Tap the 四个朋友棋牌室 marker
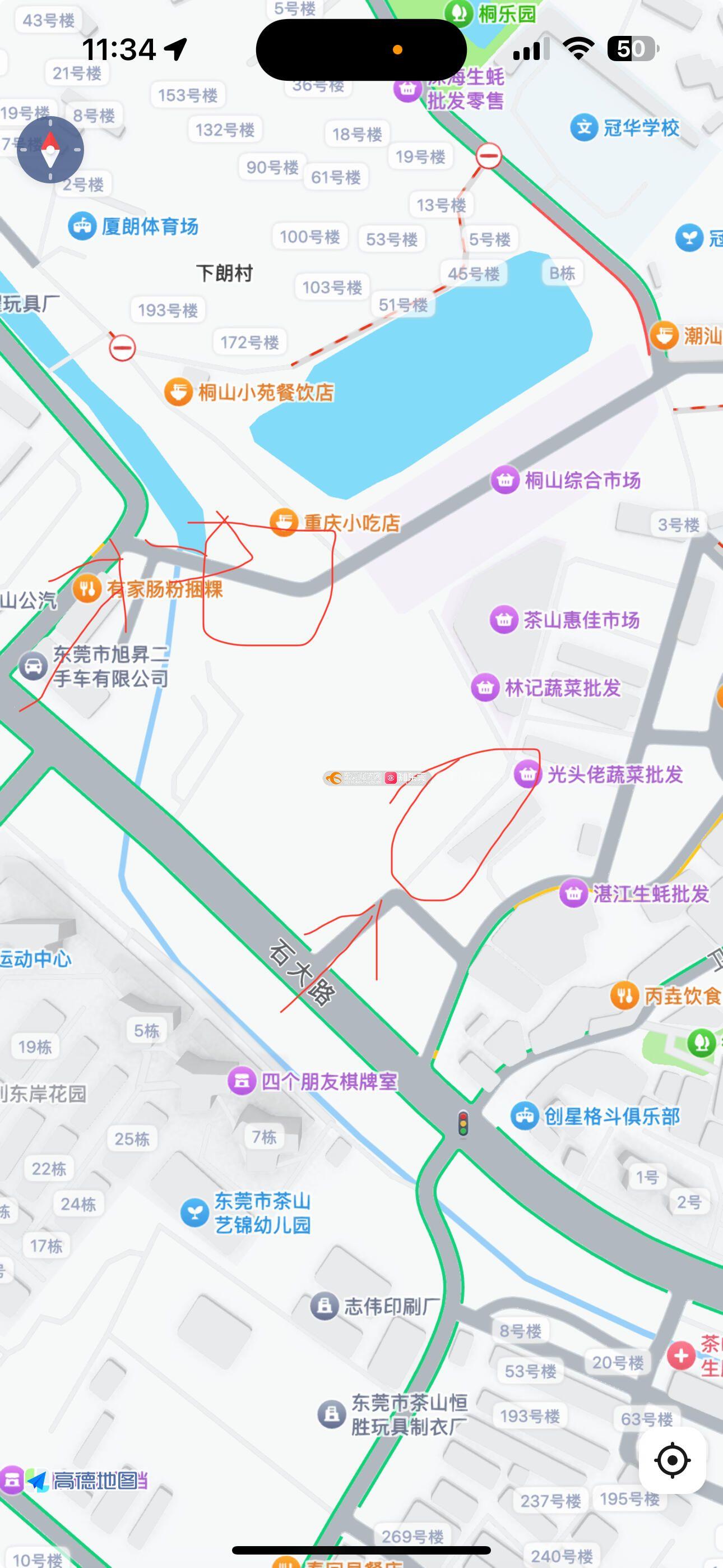This screenshot has height=1568, width=723. tap(242, 1081)
